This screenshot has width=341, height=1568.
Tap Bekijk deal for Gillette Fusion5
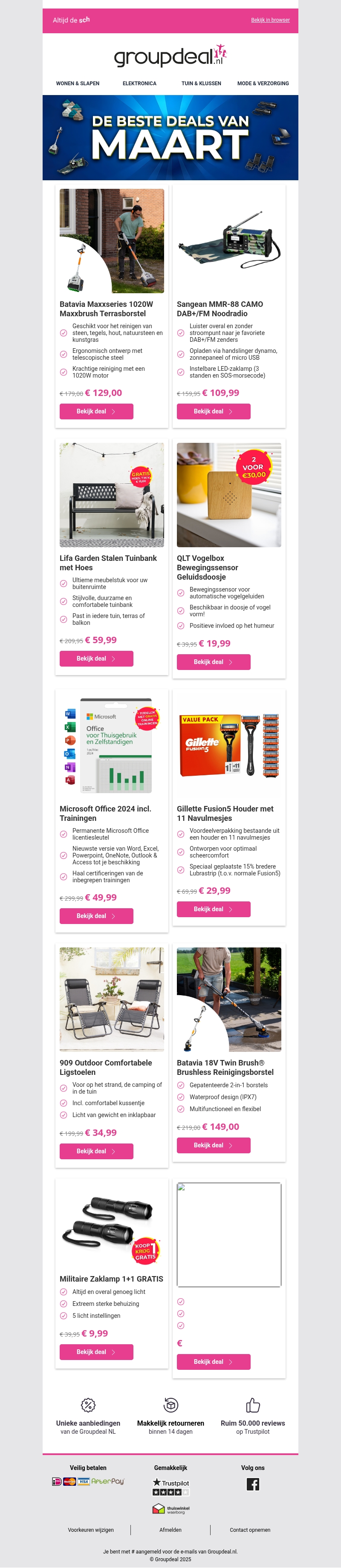point(213,910)
